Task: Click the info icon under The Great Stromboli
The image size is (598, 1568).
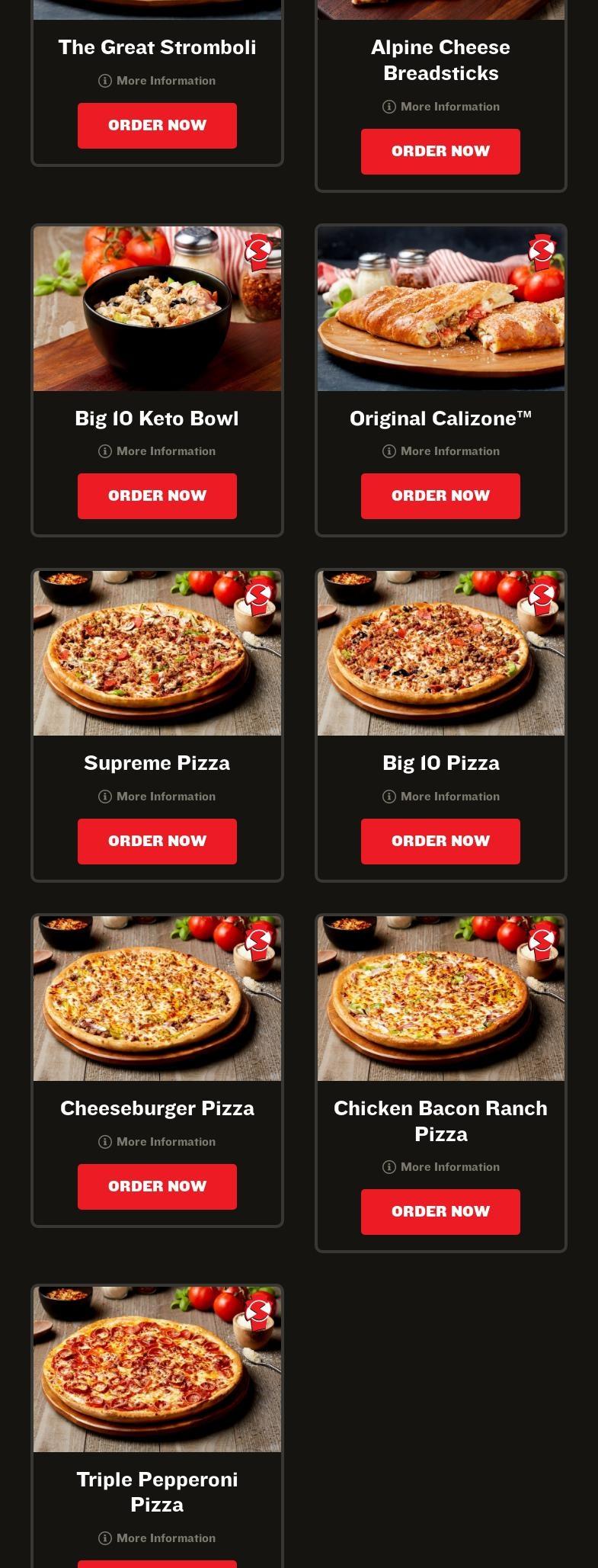Action: [x=104, y=80]
